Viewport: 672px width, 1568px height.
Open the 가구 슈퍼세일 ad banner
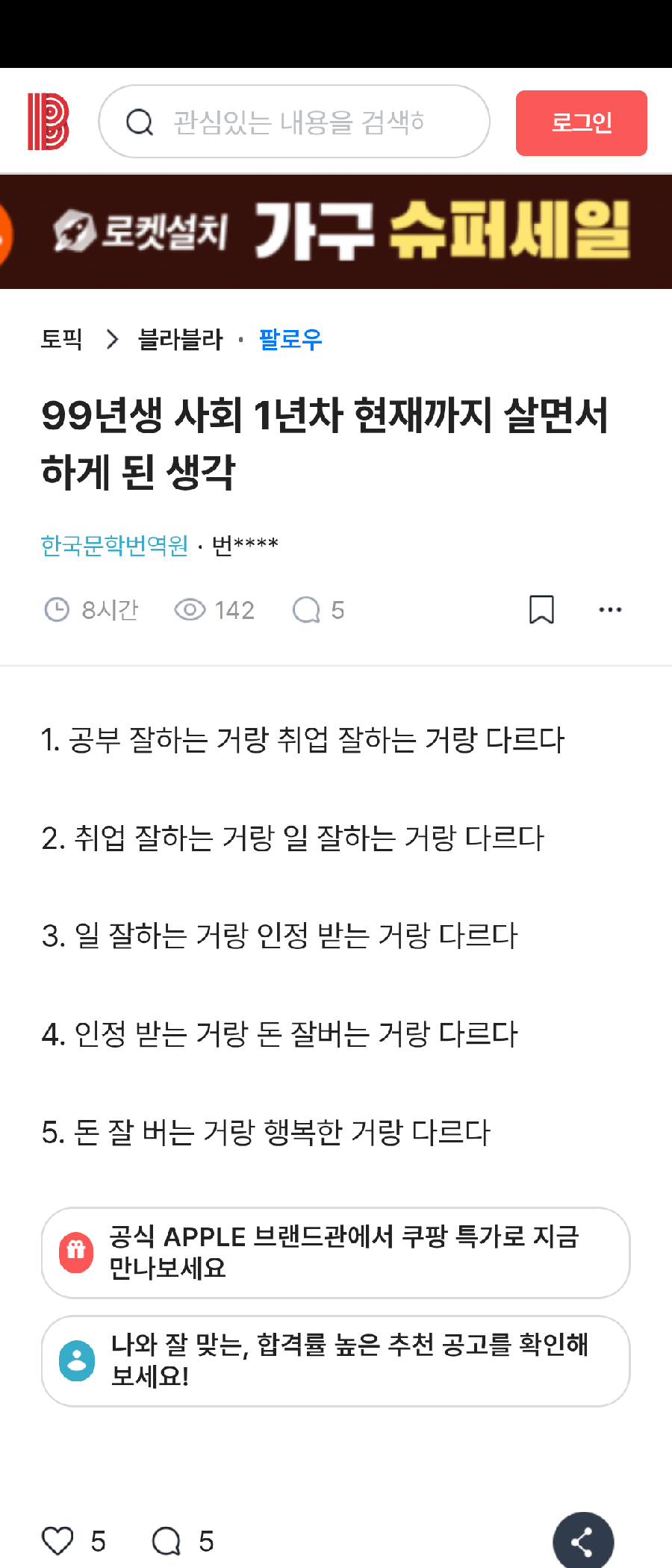click(336, 231)
